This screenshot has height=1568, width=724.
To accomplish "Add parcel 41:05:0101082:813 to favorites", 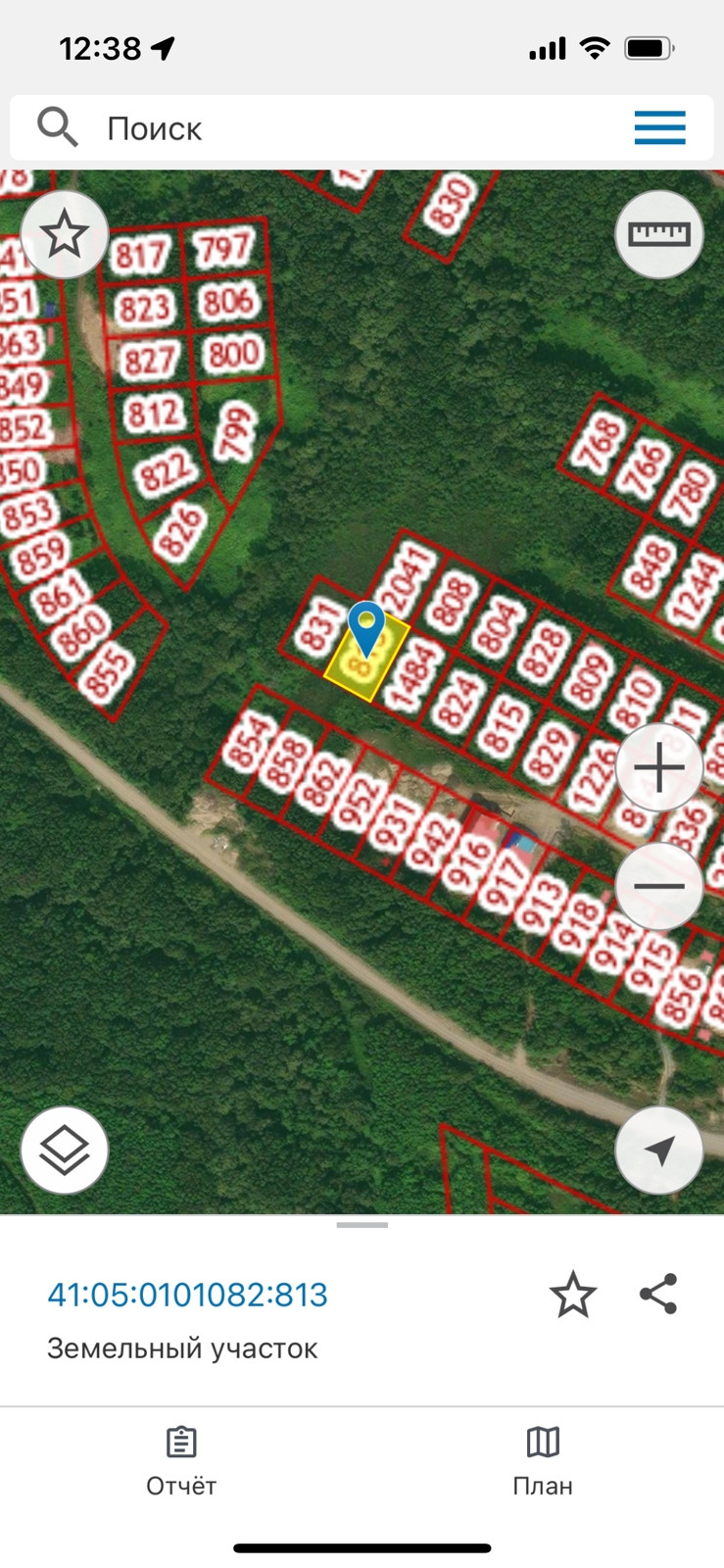I will (x=573, y=1295).
